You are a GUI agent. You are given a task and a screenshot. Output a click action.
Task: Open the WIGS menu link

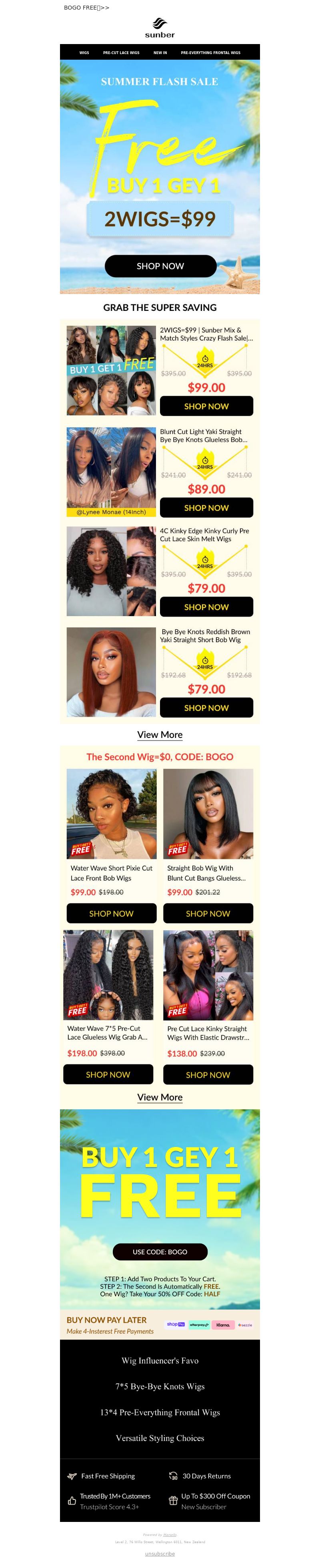tap(84, 52)
